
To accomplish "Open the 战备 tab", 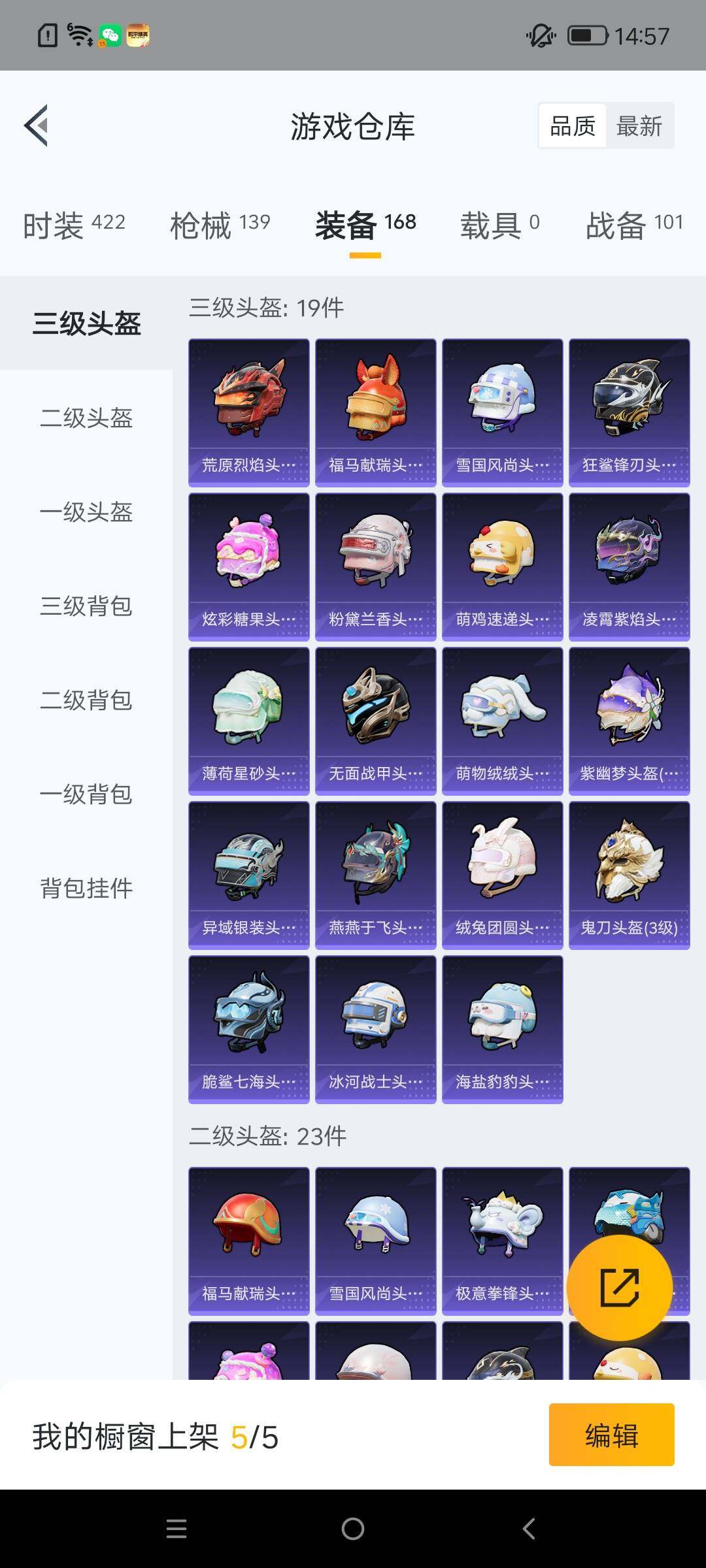I will (x=633, y=225).
